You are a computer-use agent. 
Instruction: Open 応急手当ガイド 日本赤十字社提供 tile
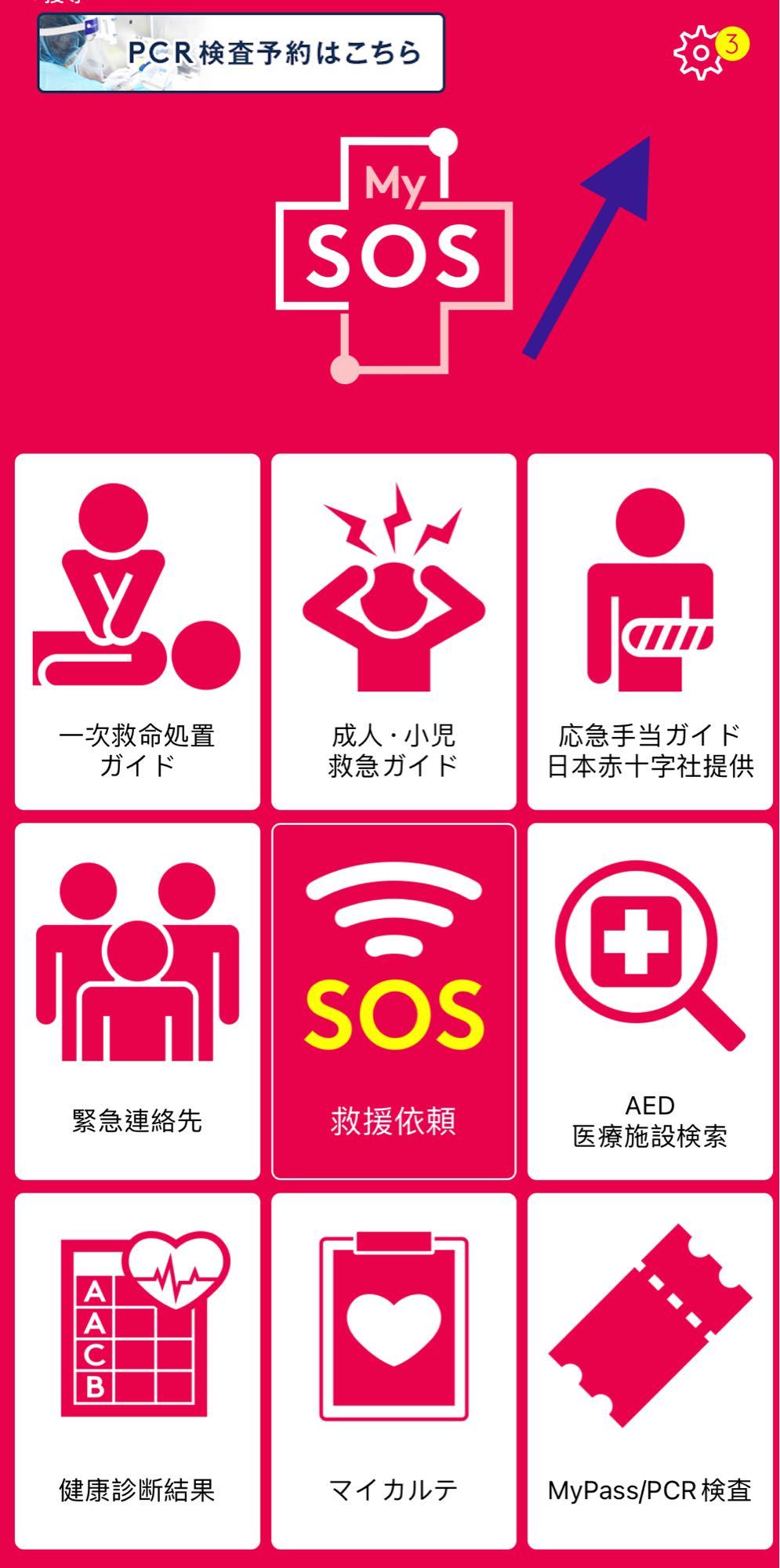650,631
